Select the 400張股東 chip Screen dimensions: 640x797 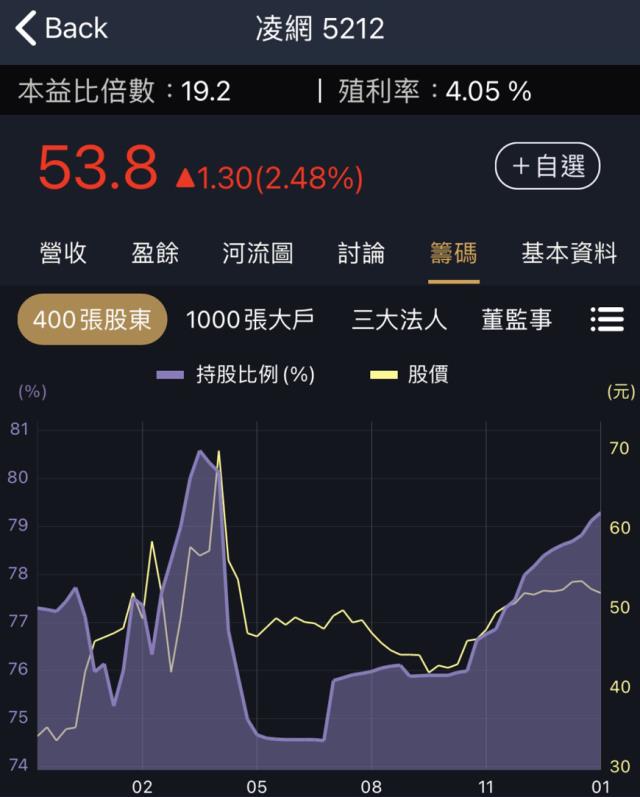pyautogui.click(x=92, y=320)
